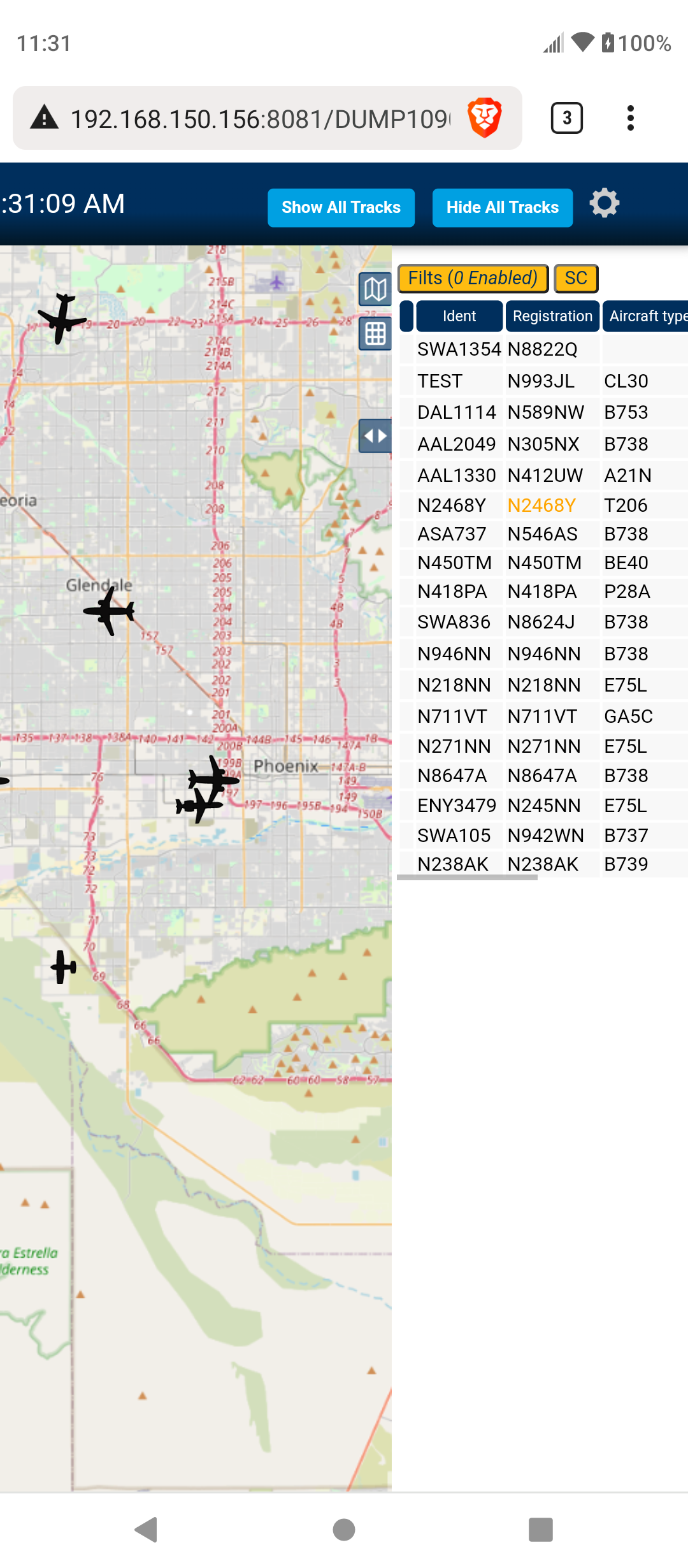The image size is (688, 1568).
Task: Tap the SC button
Action: click(576, 279)
